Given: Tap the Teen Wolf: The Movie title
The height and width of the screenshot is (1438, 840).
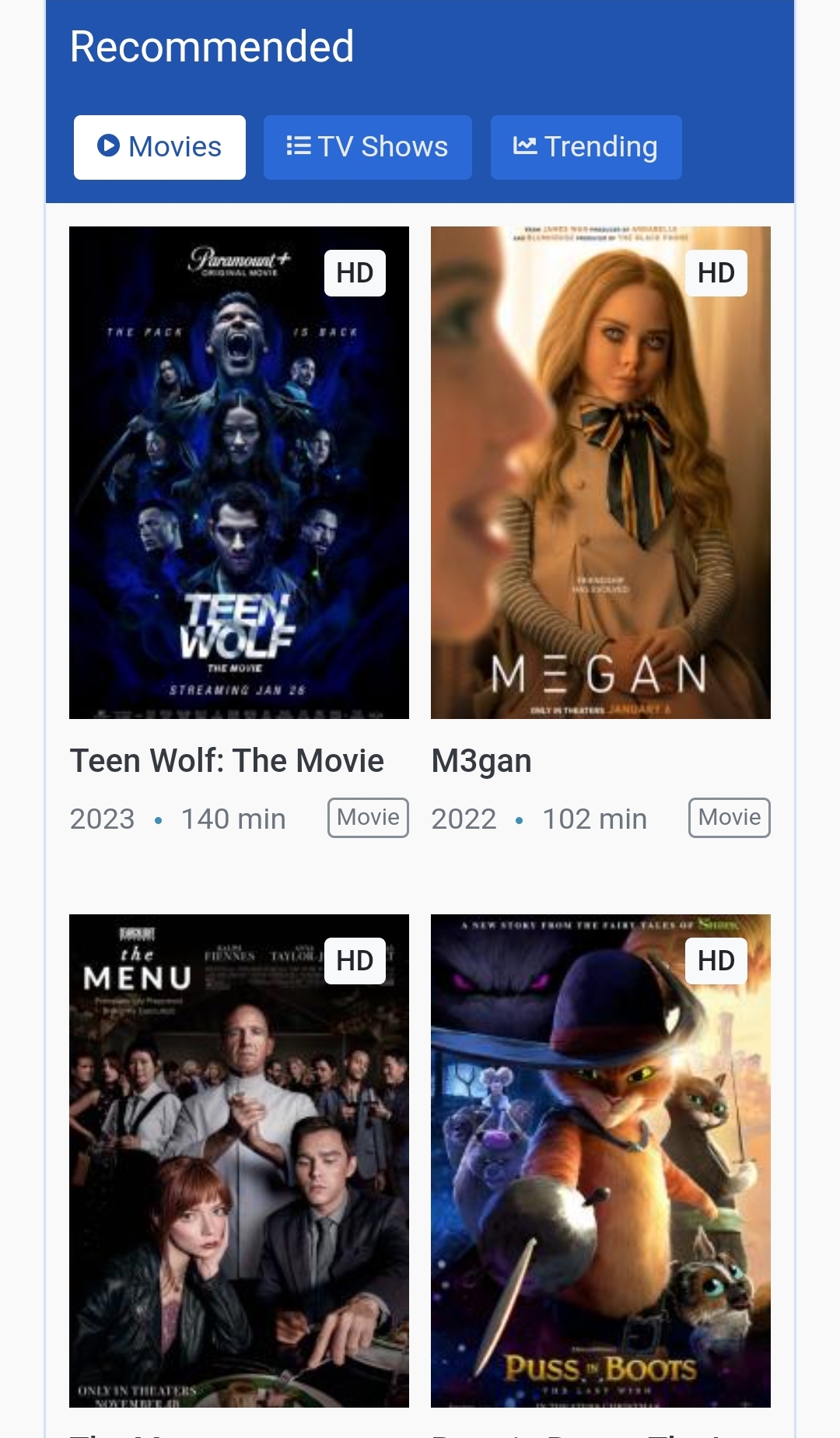Looking at the screenshot, I should click(226, 761).
